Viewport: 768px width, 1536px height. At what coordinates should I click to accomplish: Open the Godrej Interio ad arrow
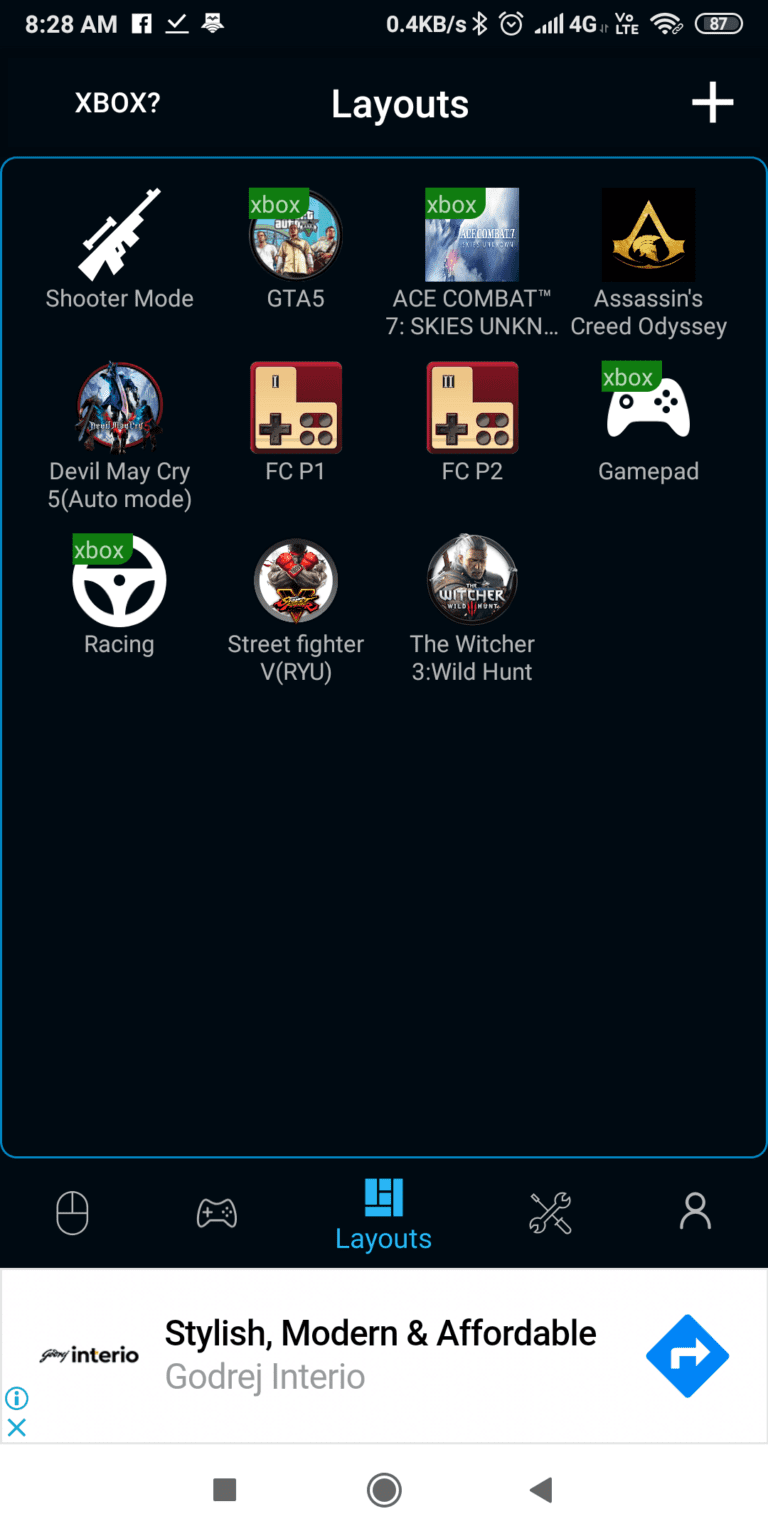pos(687,1355)
